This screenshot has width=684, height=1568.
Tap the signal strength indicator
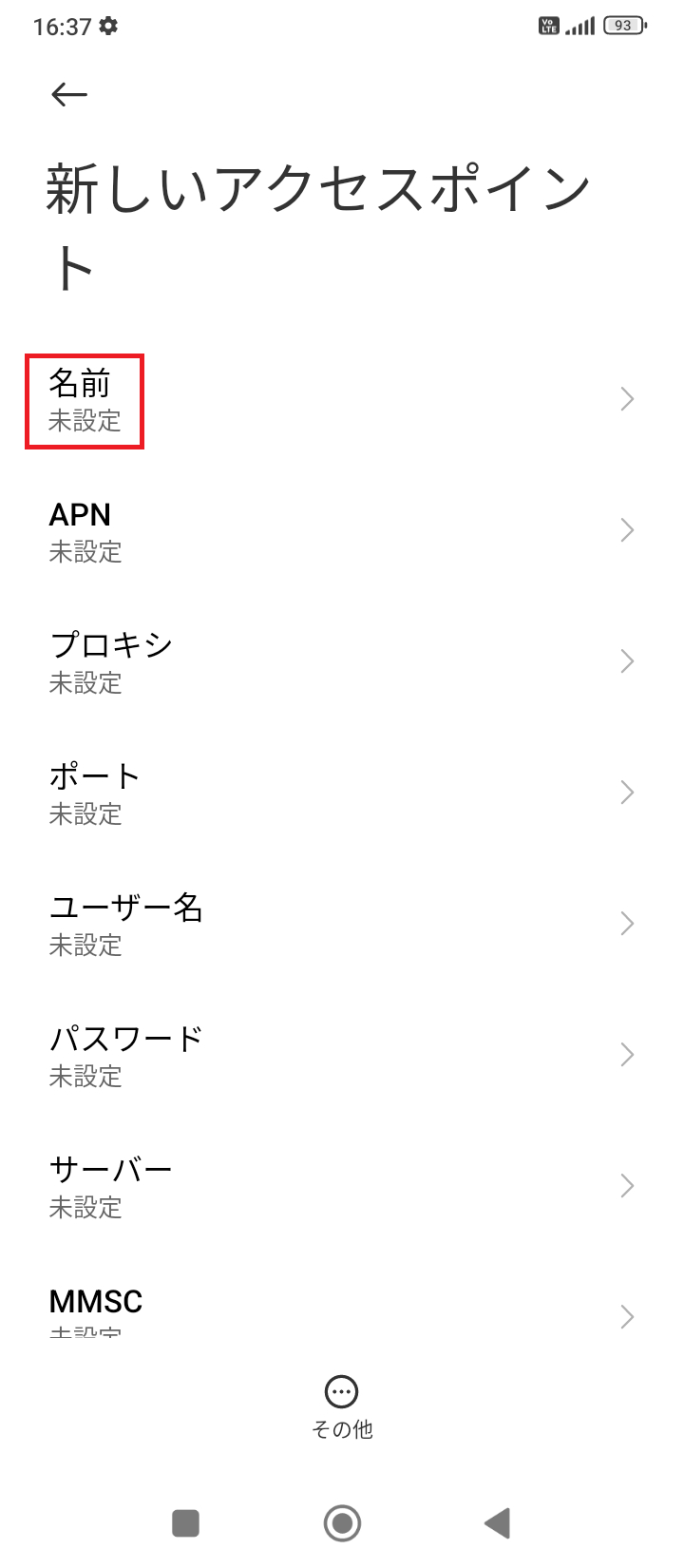tap(580, 26)
